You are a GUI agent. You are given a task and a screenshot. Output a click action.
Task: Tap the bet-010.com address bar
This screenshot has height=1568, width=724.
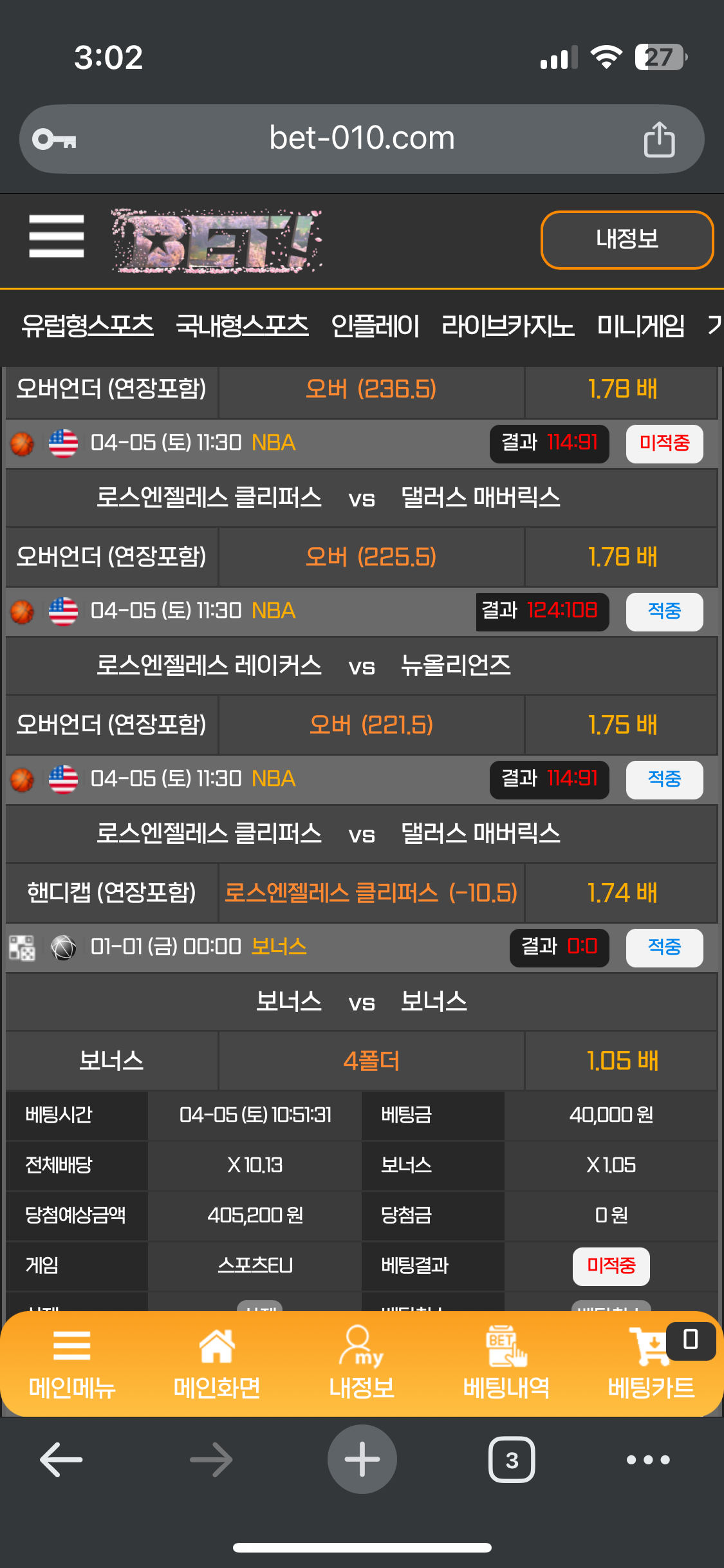click(x=362, y=138)
